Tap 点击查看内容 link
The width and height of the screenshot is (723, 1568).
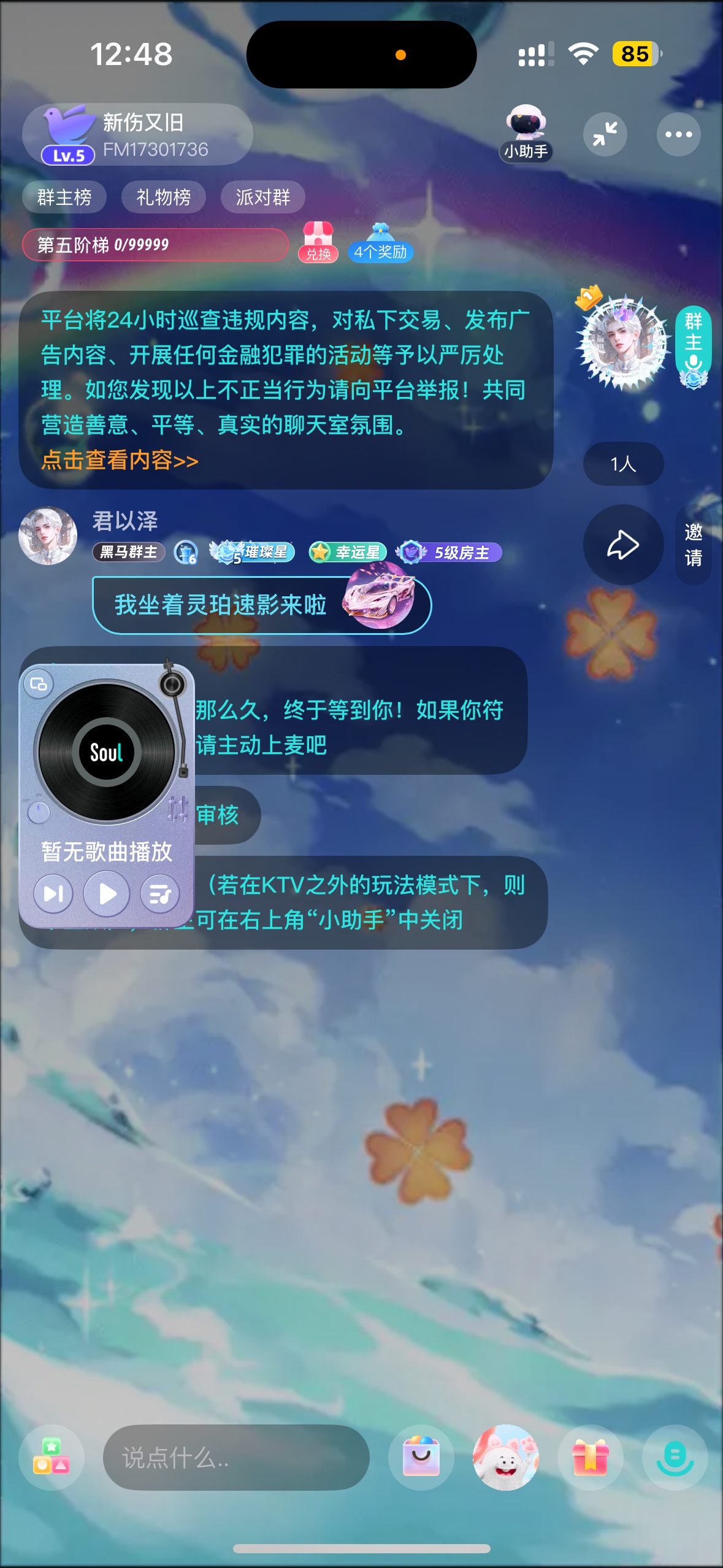tap(120, 460)
